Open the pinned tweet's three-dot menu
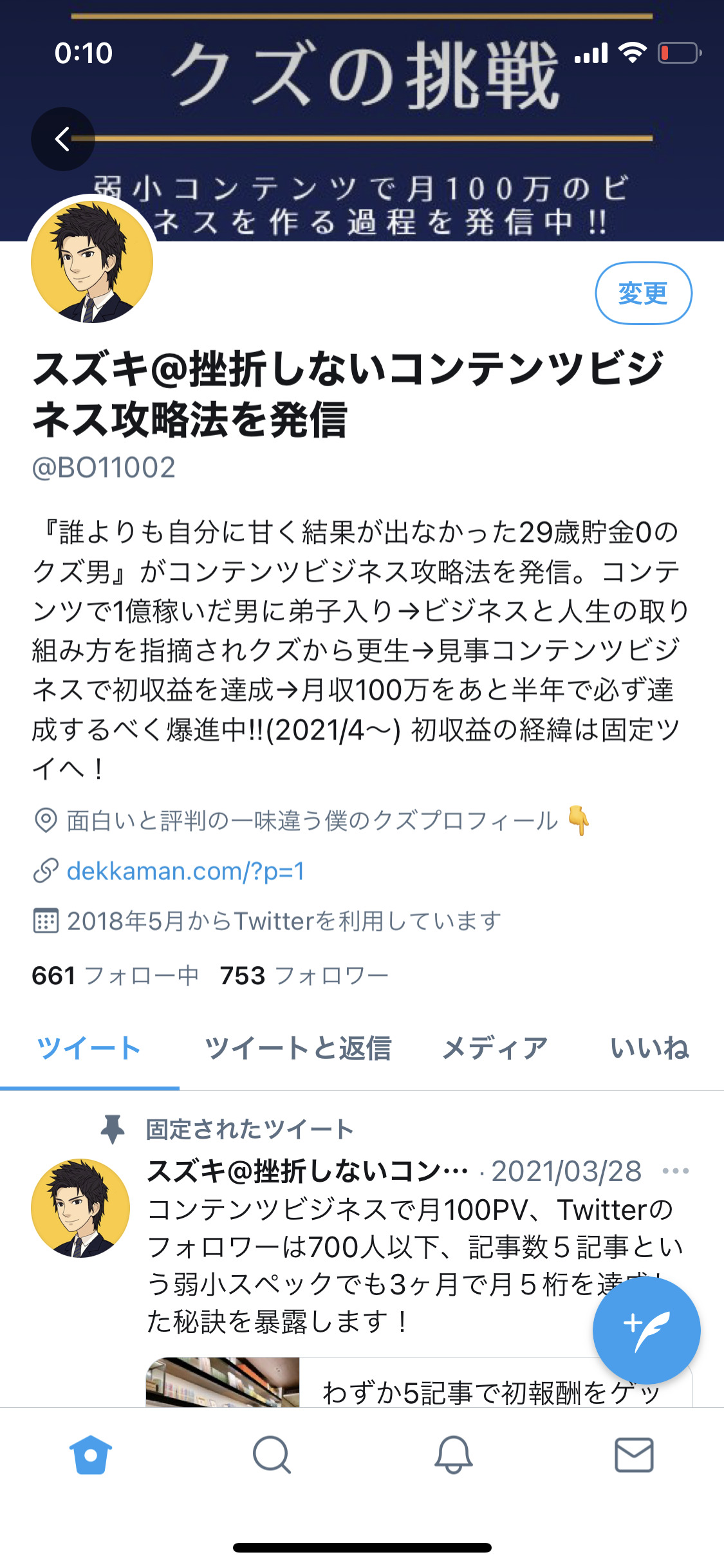Viewport: 724px width, 1568px height. [x=676, y=1171]
